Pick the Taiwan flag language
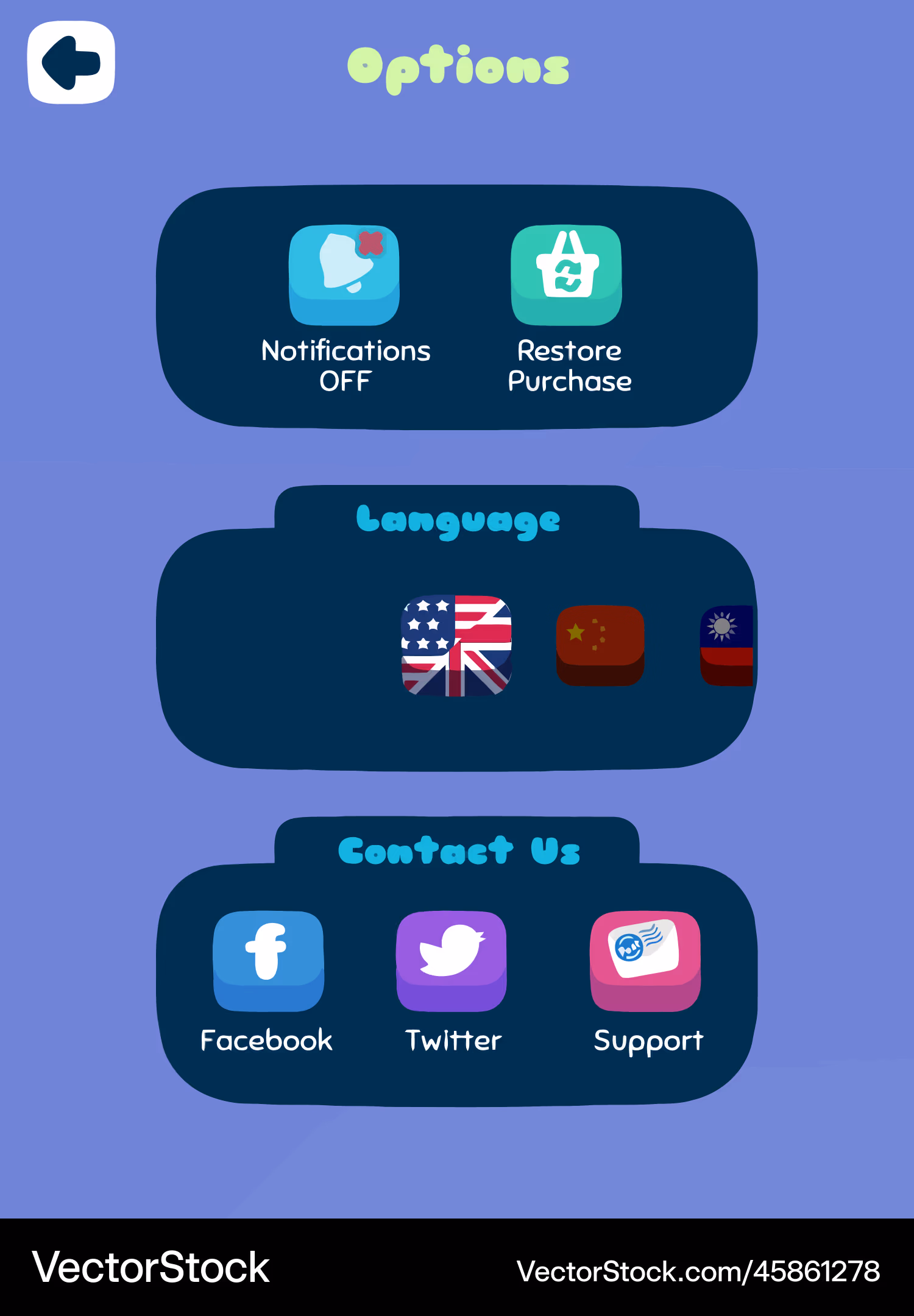The width and height of the screenshot is (914, 1316). pos(728,645)
